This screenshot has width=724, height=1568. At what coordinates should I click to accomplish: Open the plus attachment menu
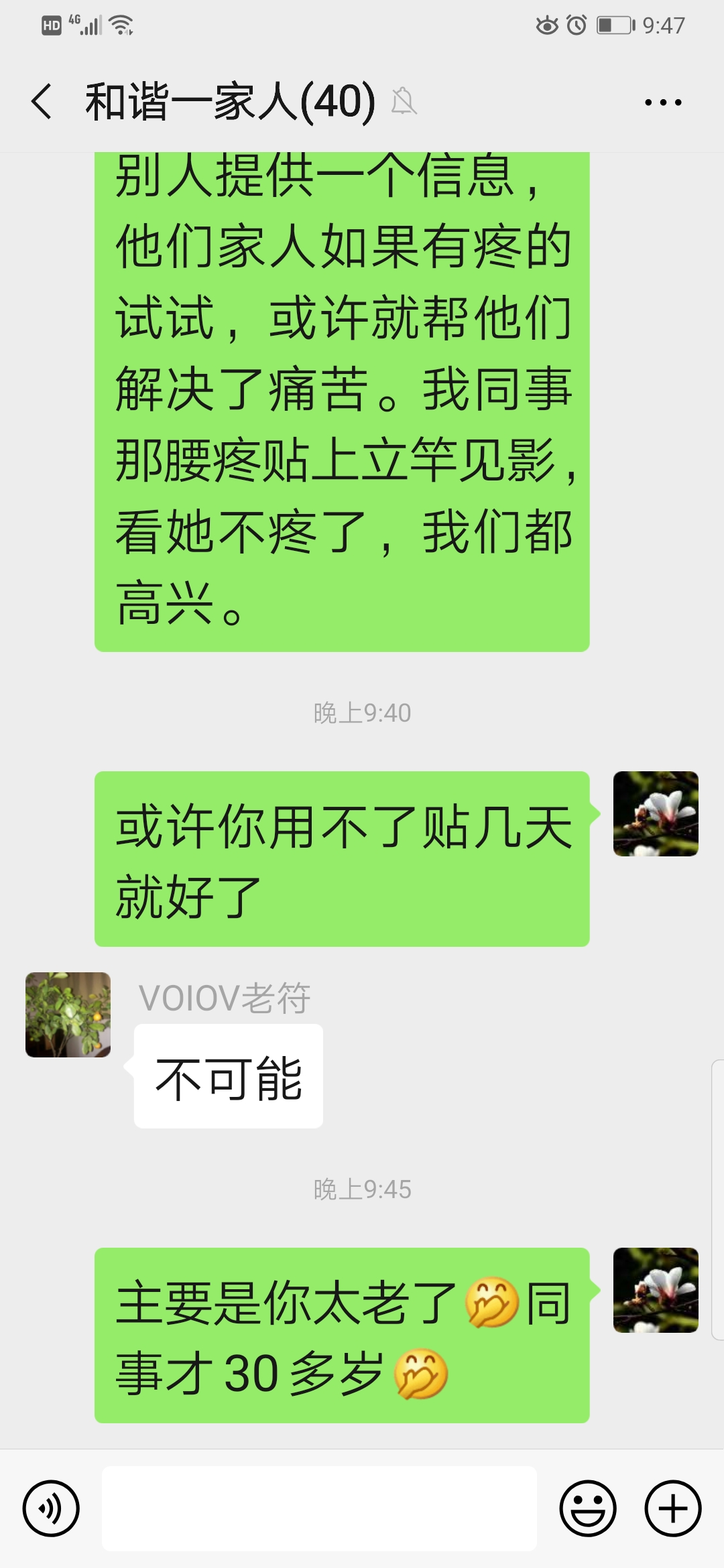672,1508
